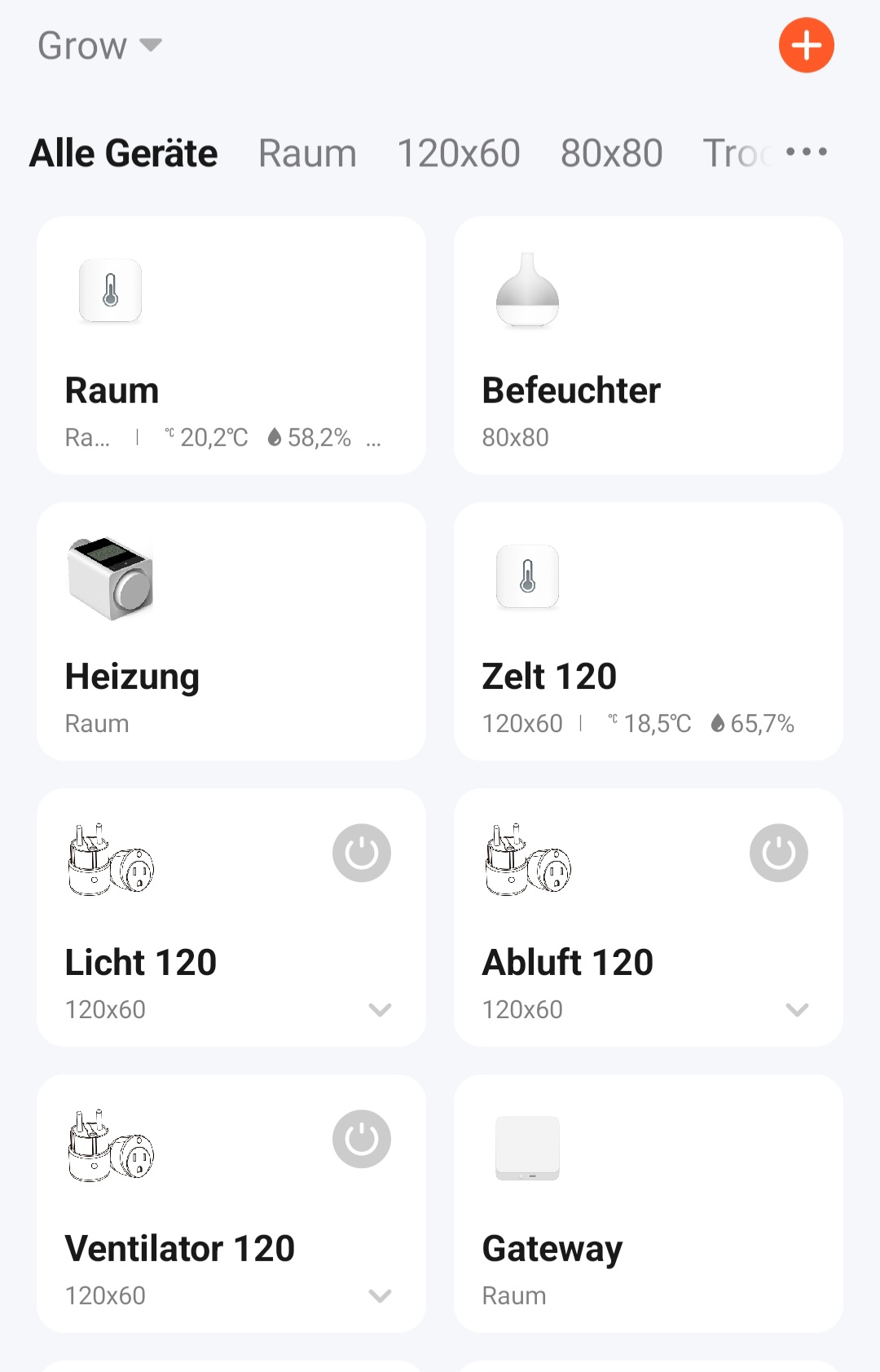Toggle power for Licht 120
880x1372 pixels.
coord(362,853)
